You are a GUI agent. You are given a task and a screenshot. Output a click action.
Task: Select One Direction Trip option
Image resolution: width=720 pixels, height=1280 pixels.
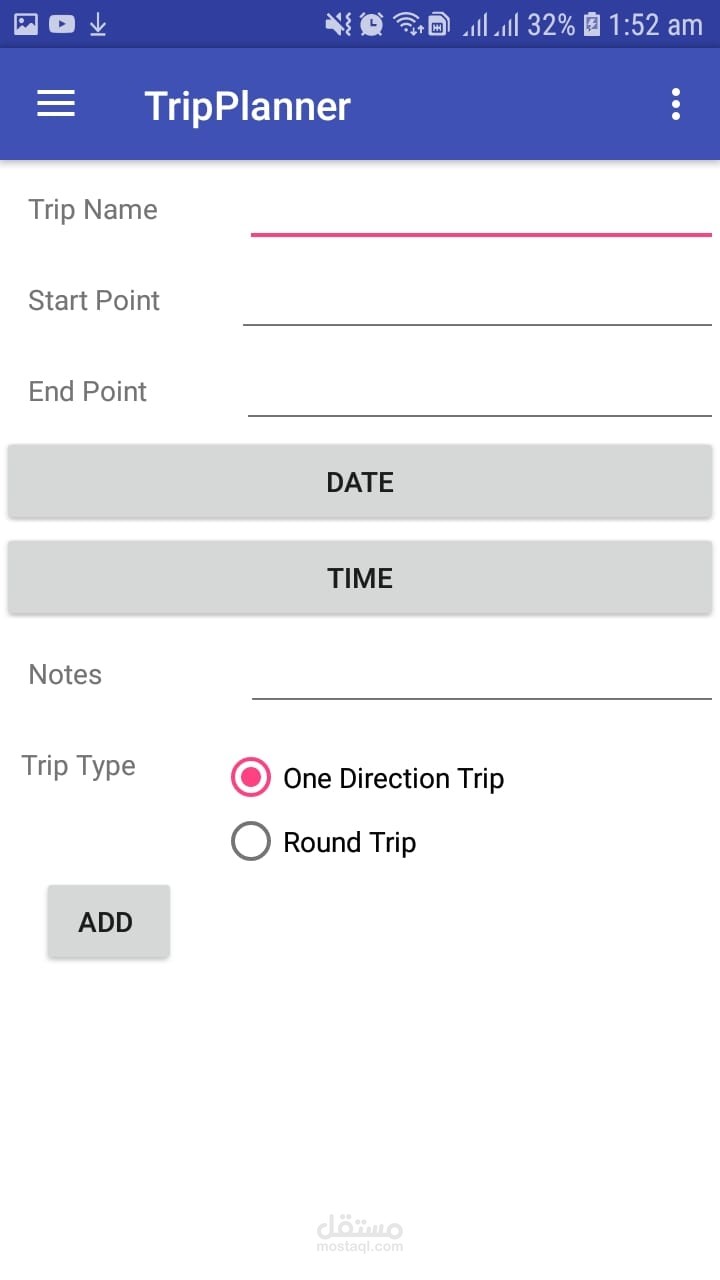251,778
